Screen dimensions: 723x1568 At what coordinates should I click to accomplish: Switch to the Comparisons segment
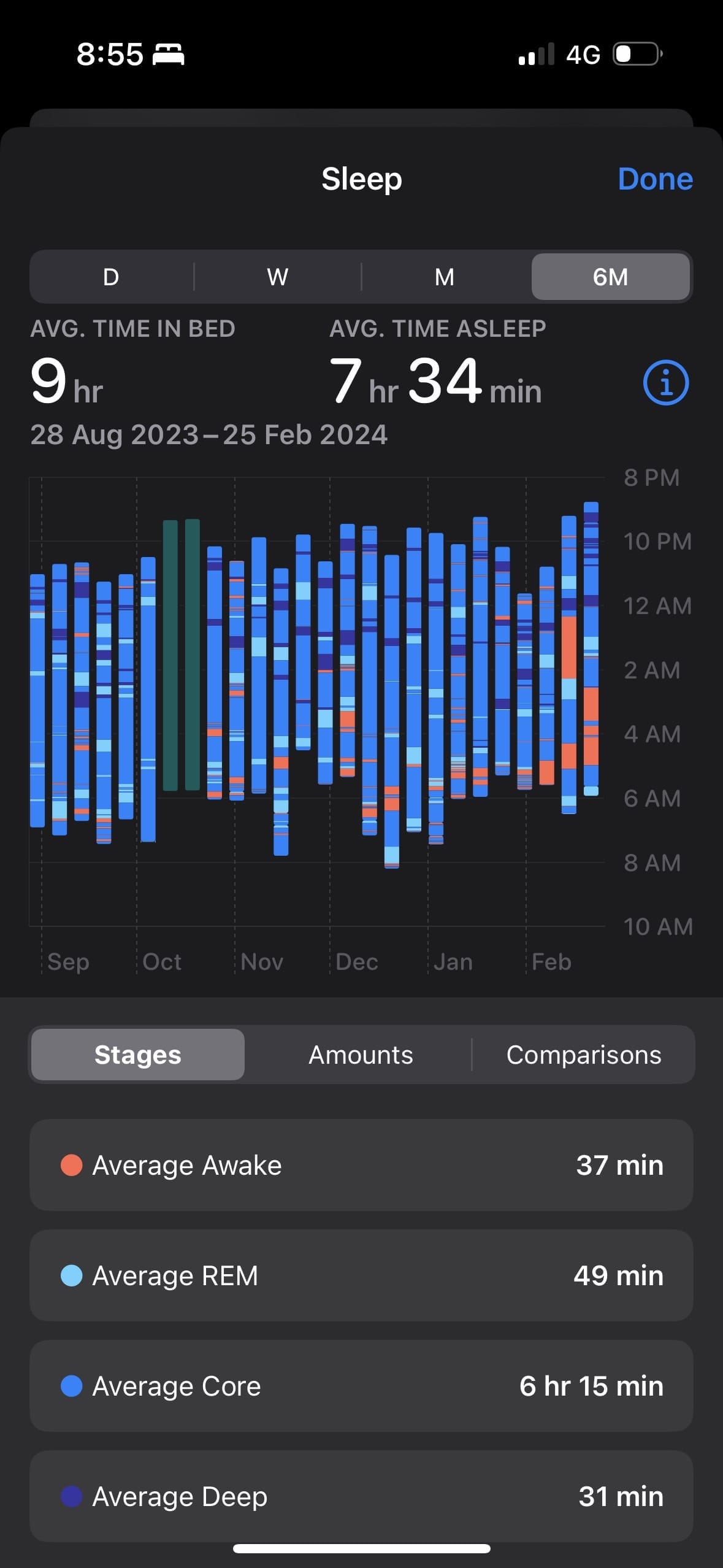[x=584, y=1055]
